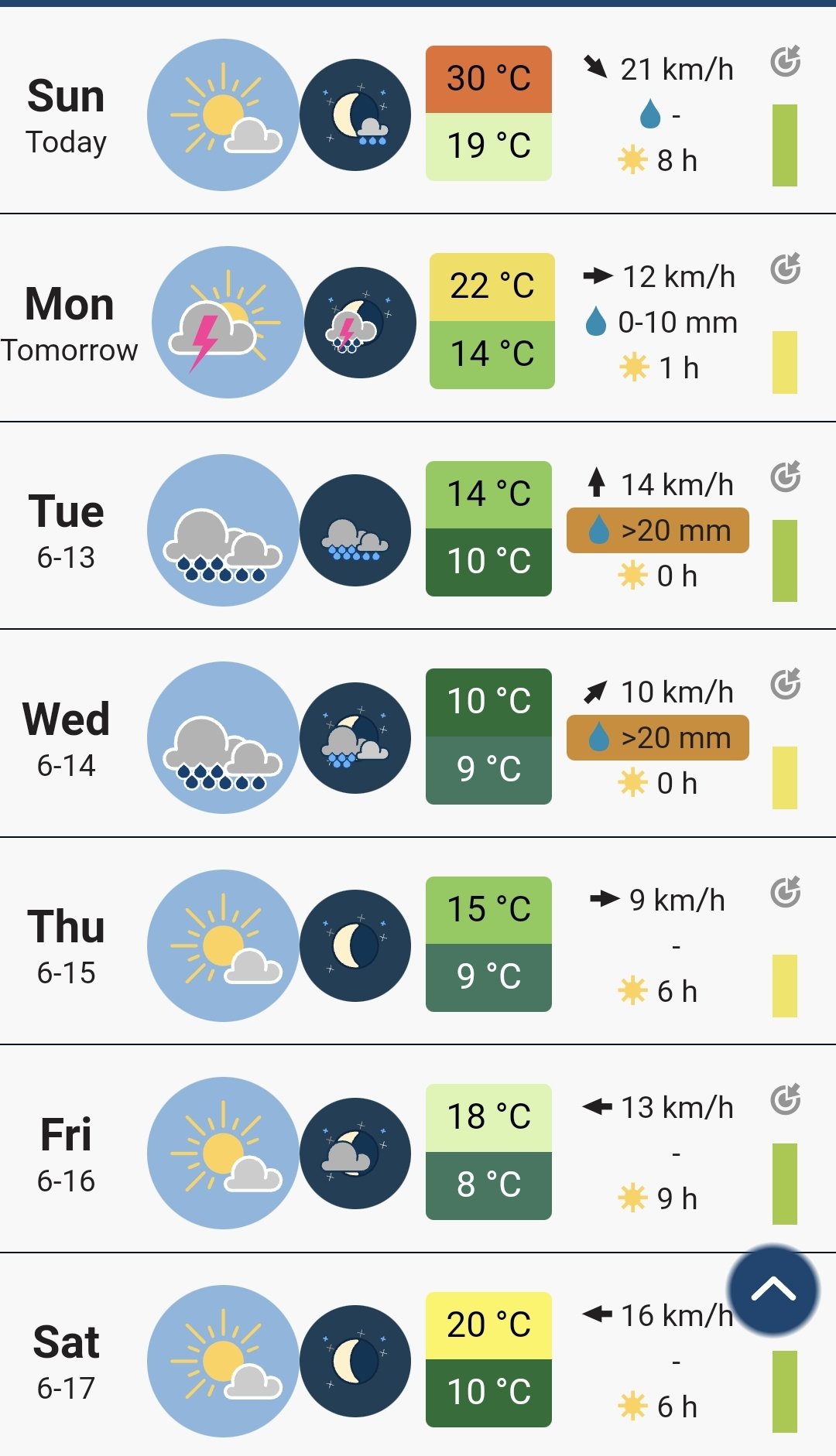Tap the predictability icon for Wednesday
Image resolution: width=836 pixels, height=1456 pixels.
pyautogui.click(x=785, y=684)
